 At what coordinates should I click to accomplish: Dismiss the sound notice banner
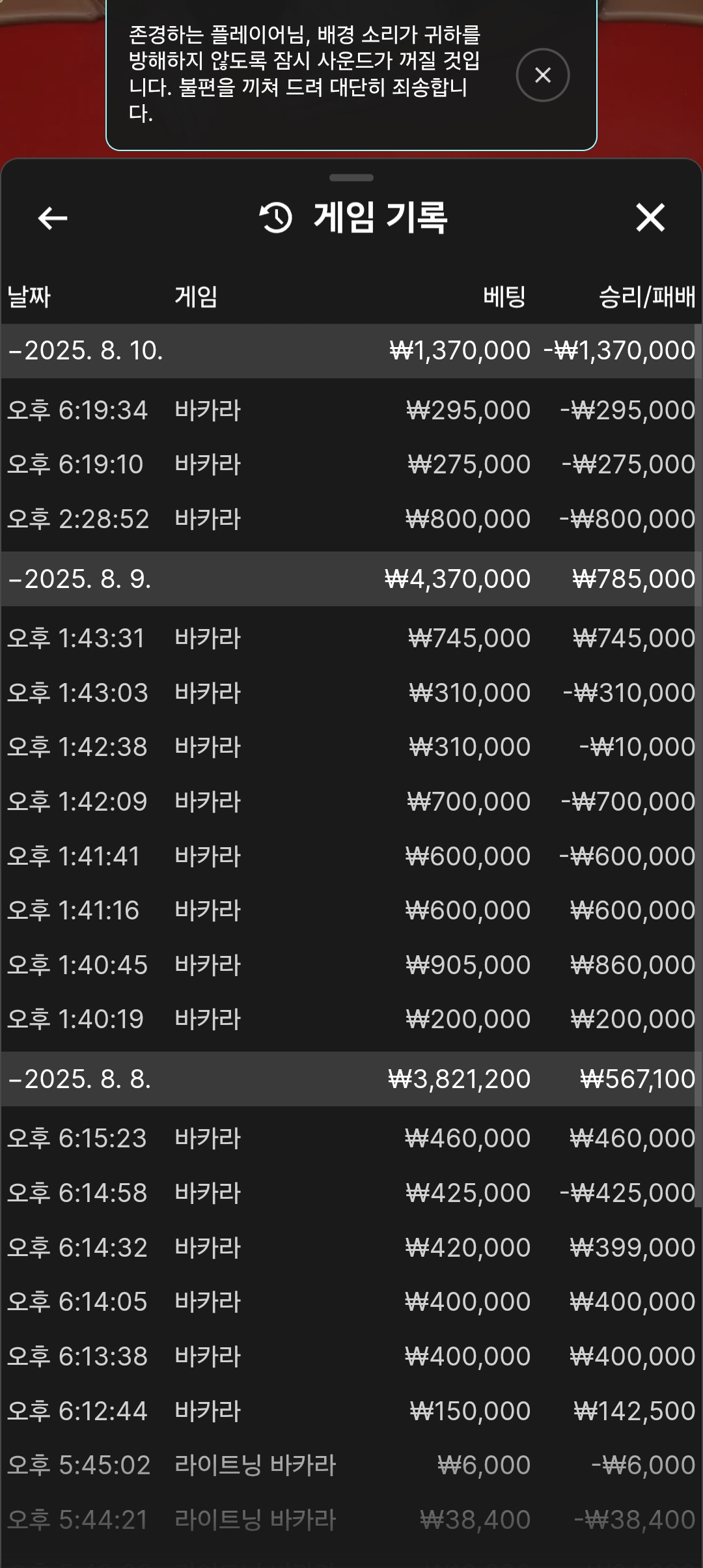(x=542, y=75)
